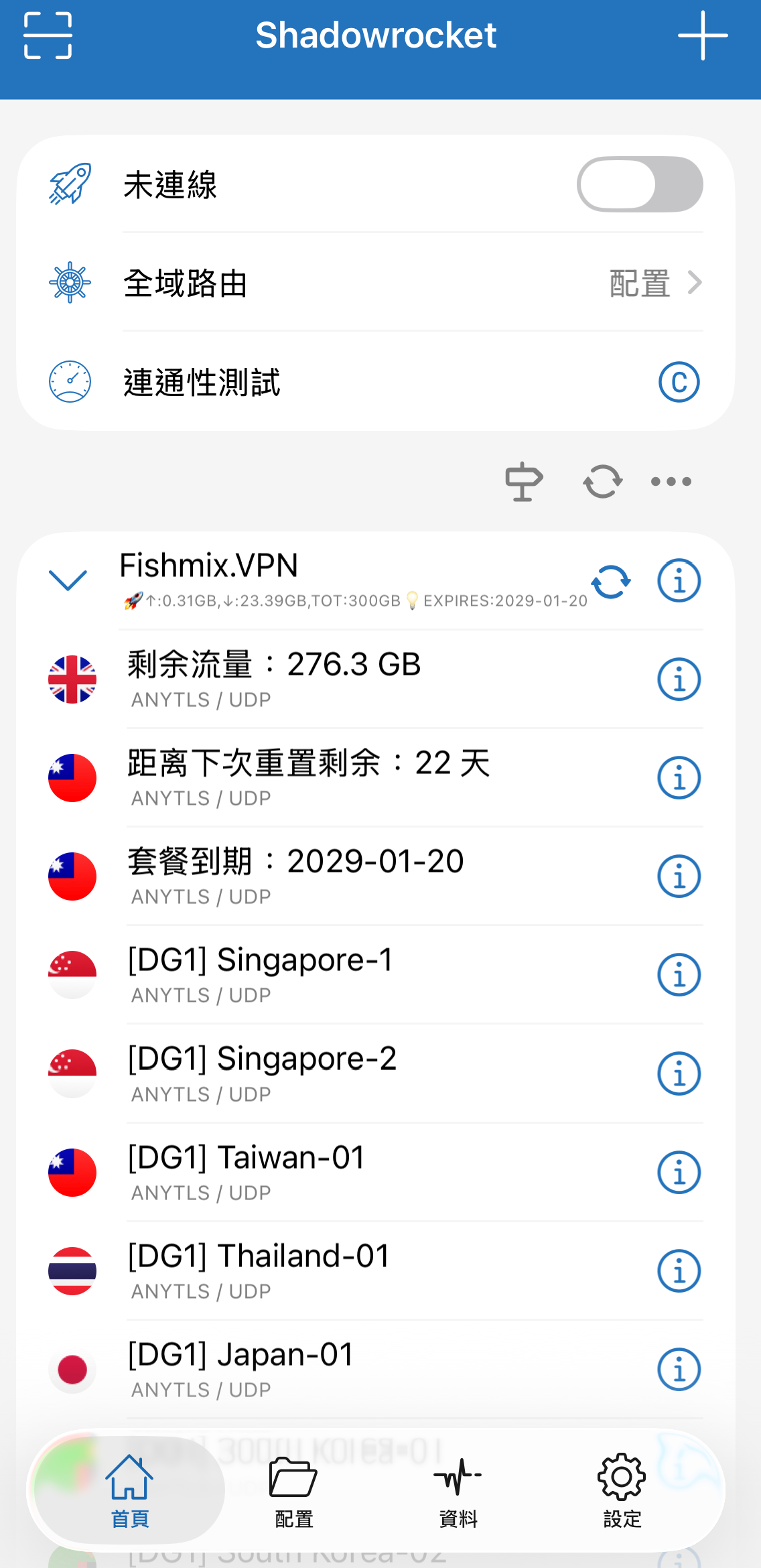The width and height of the screenshot is (761, 1568).
Task: Pick the [DG1] Japan-01 server
Action: tap(375, 1369)
